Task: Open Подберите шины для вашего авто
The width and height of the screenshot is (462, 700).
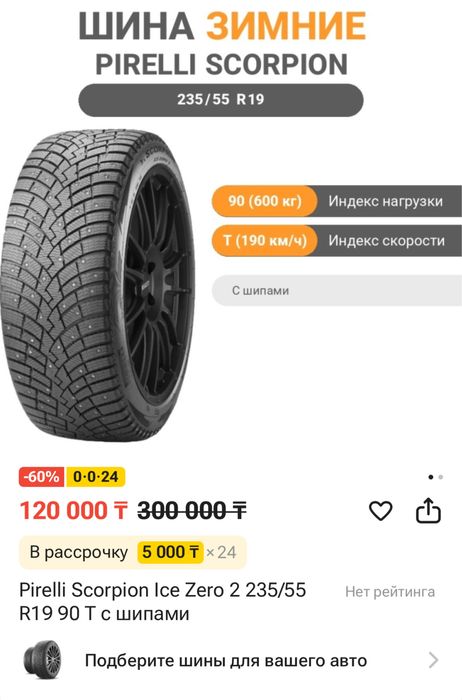Action: click(231, 660)
